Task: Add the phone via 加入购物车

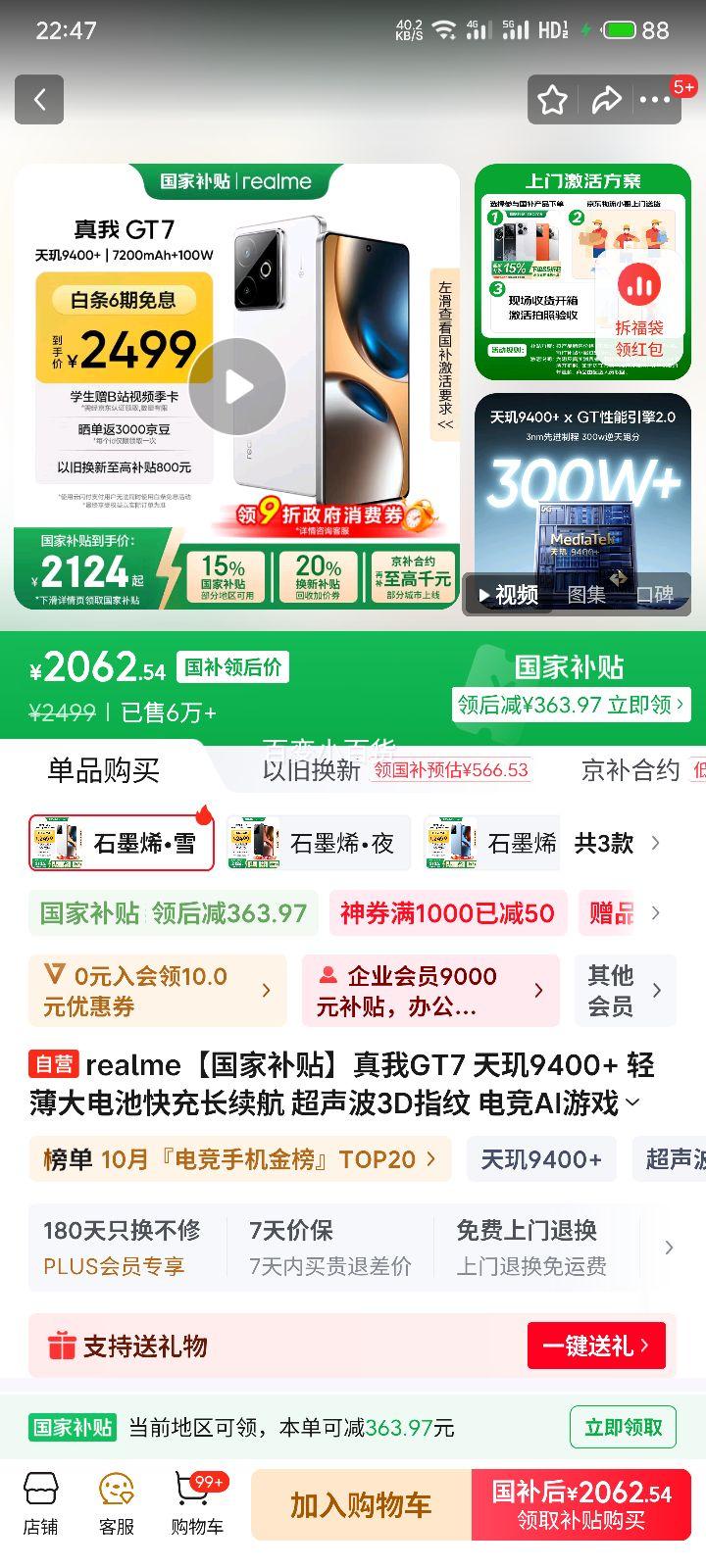Action: pos(360,1505)
